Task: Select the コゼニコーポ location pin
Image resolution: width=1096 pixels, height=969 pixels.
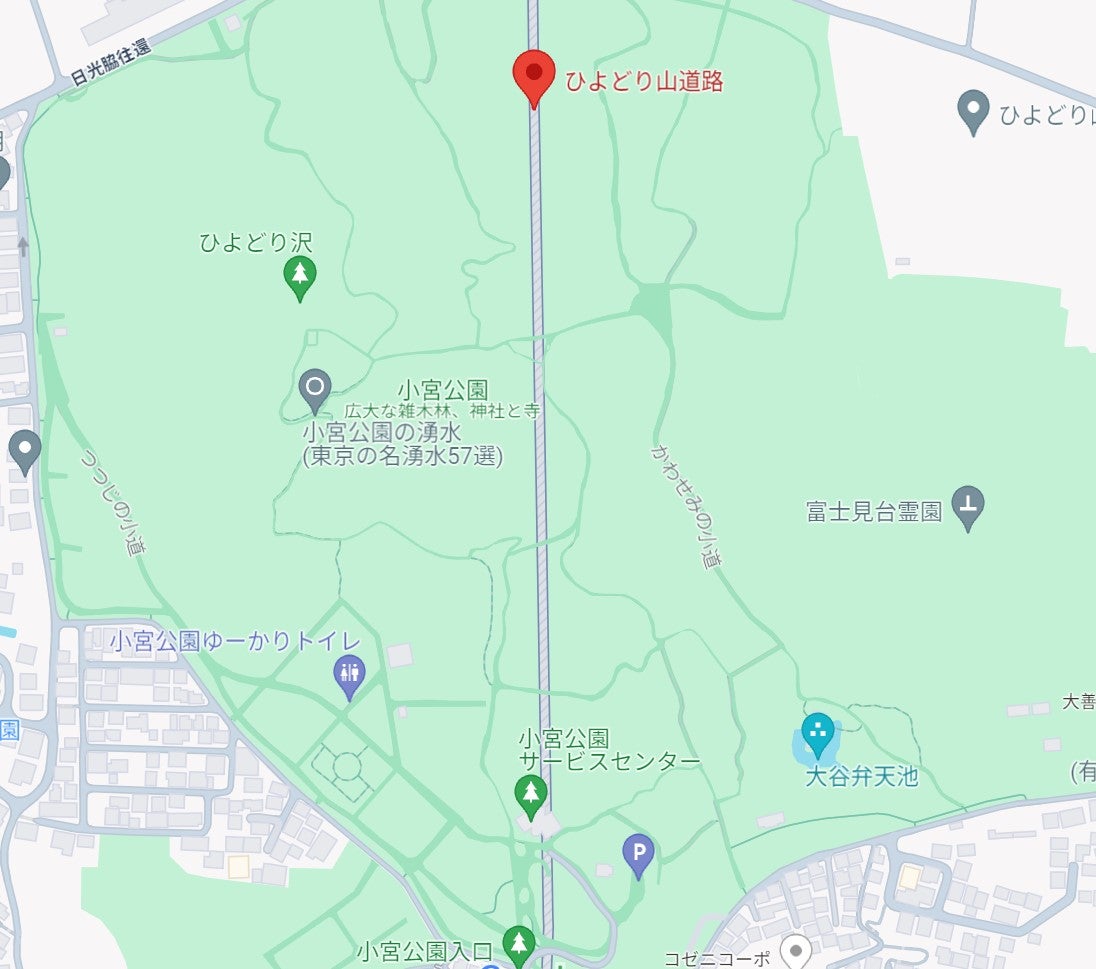Action: coord(794,949)
